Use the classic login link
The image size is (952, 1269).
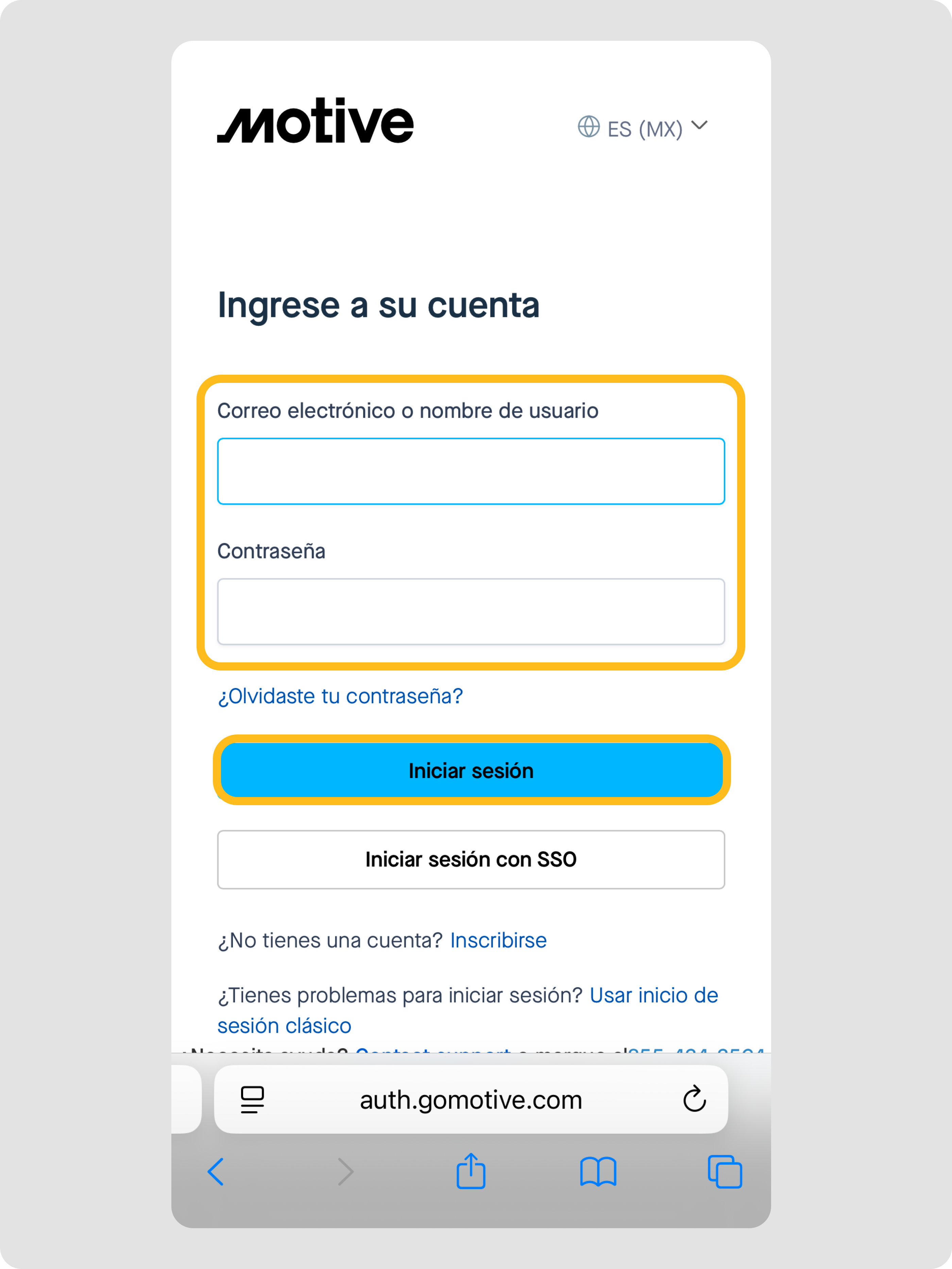click(468, 1010)
